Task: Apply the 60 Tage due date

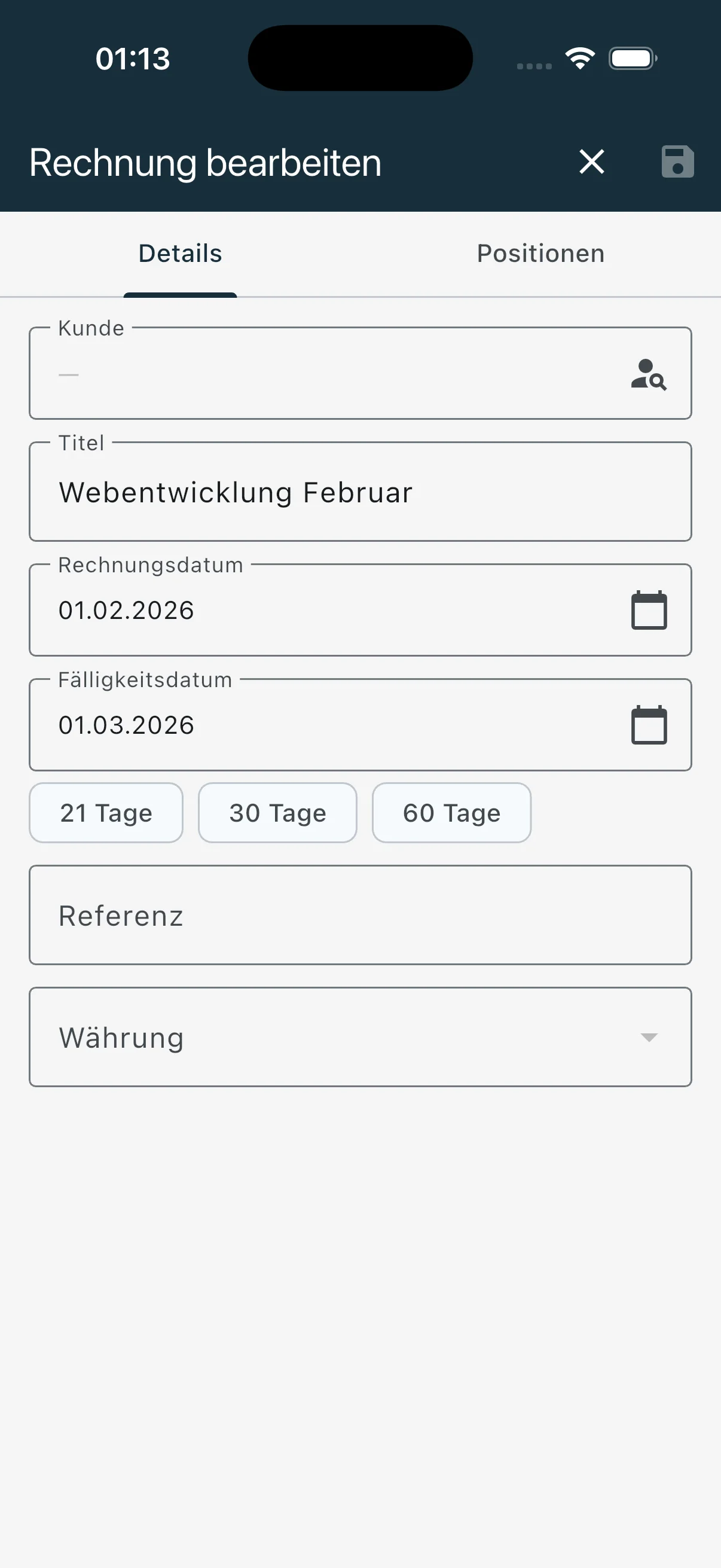Action: pos(451,813)
